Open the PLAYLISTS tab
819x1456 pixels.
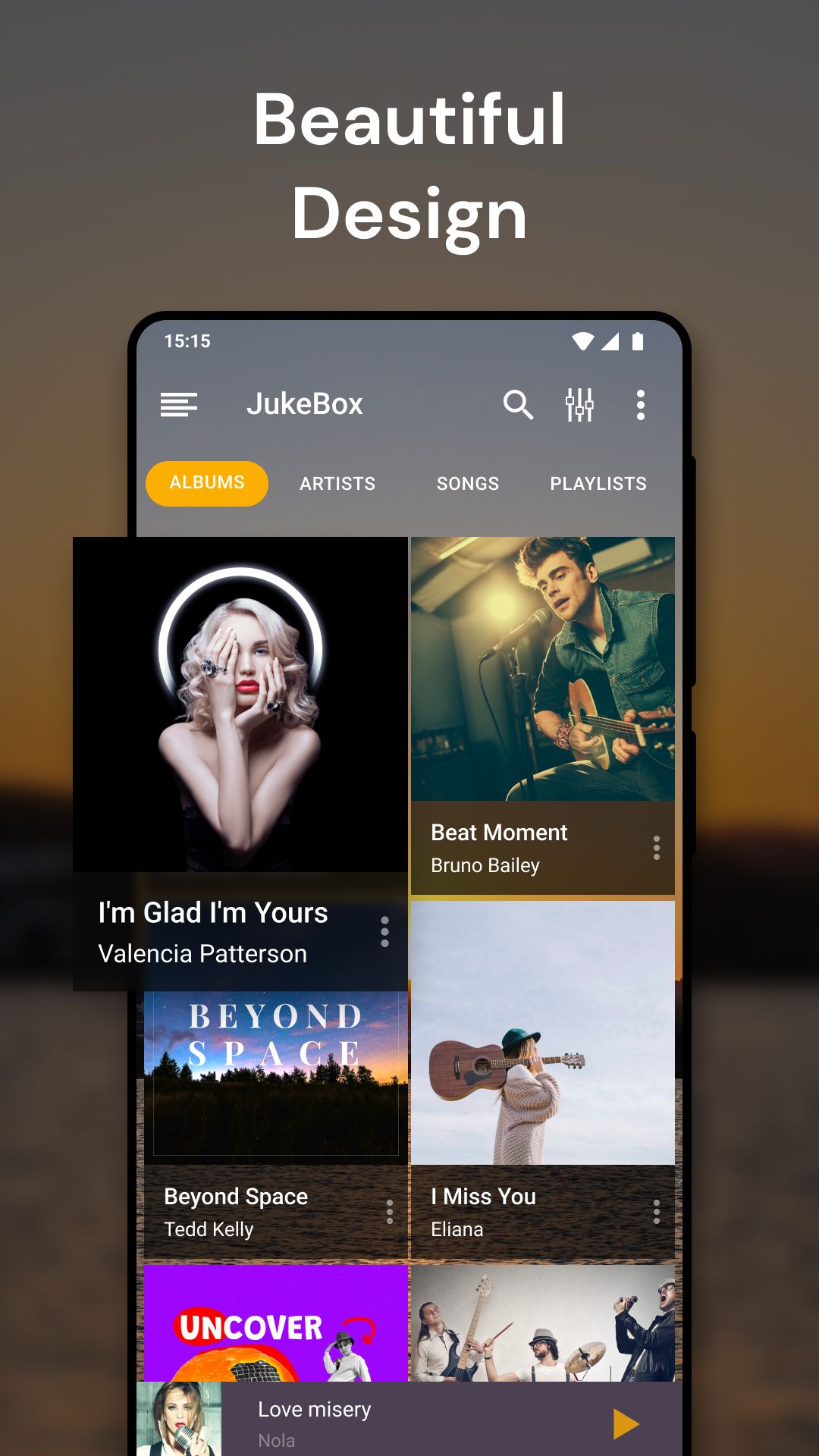[x=598, y=483]
